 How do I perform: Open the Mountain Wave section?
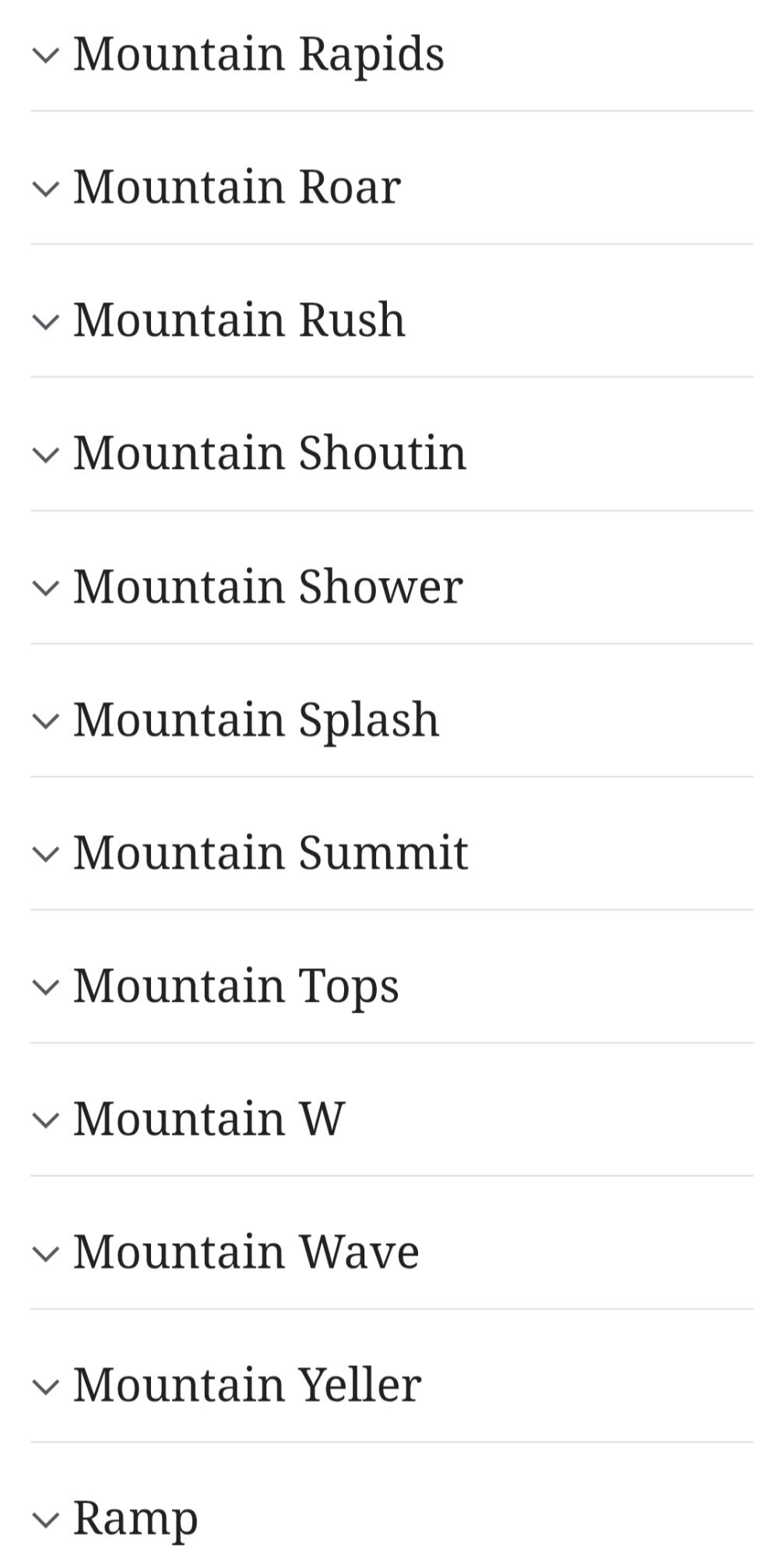tap(246, 1253)
